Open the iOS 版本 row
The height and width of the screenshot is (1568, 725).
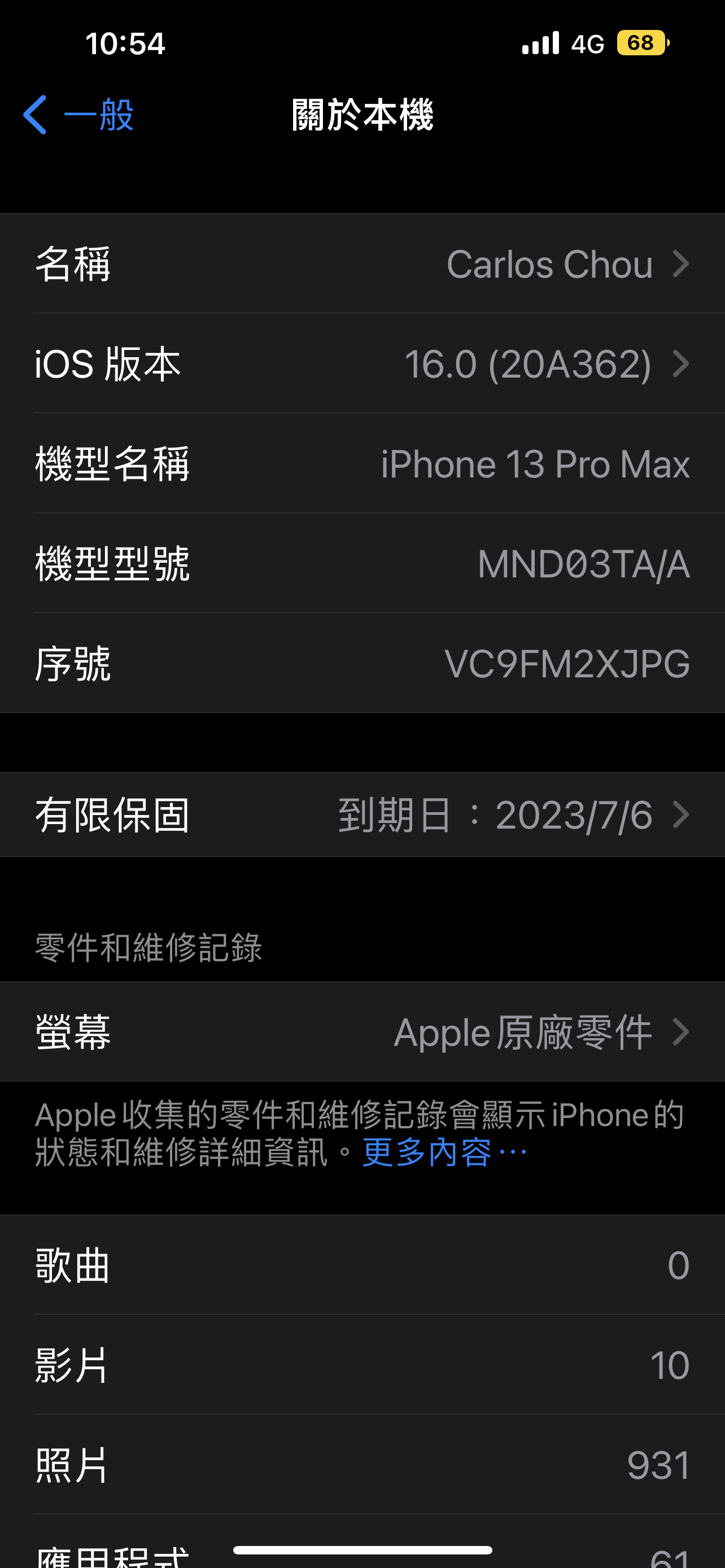[x=362, y=363]
